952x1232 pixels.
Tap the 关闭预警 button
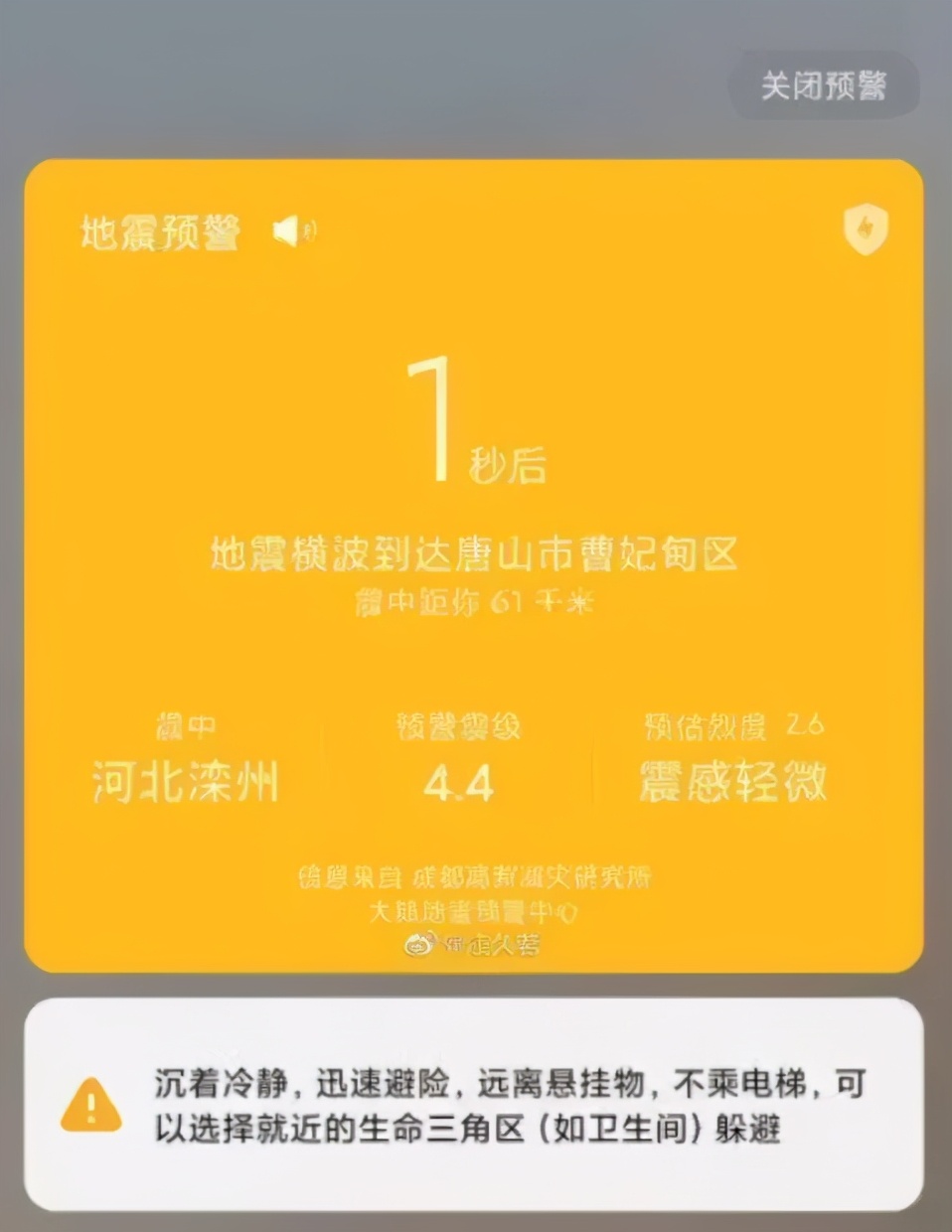[x=824, y=86]
